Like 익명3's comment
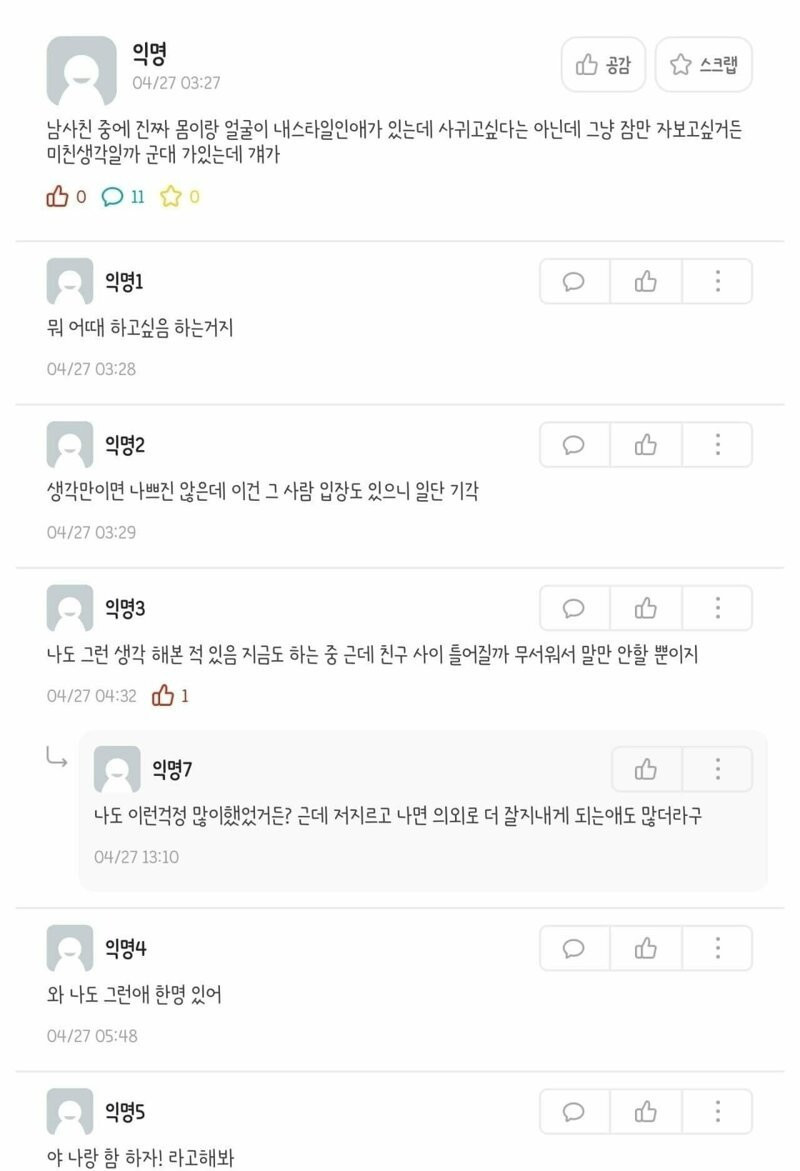The width and height of the screenshot is (800, 1171). click(646, 608)
